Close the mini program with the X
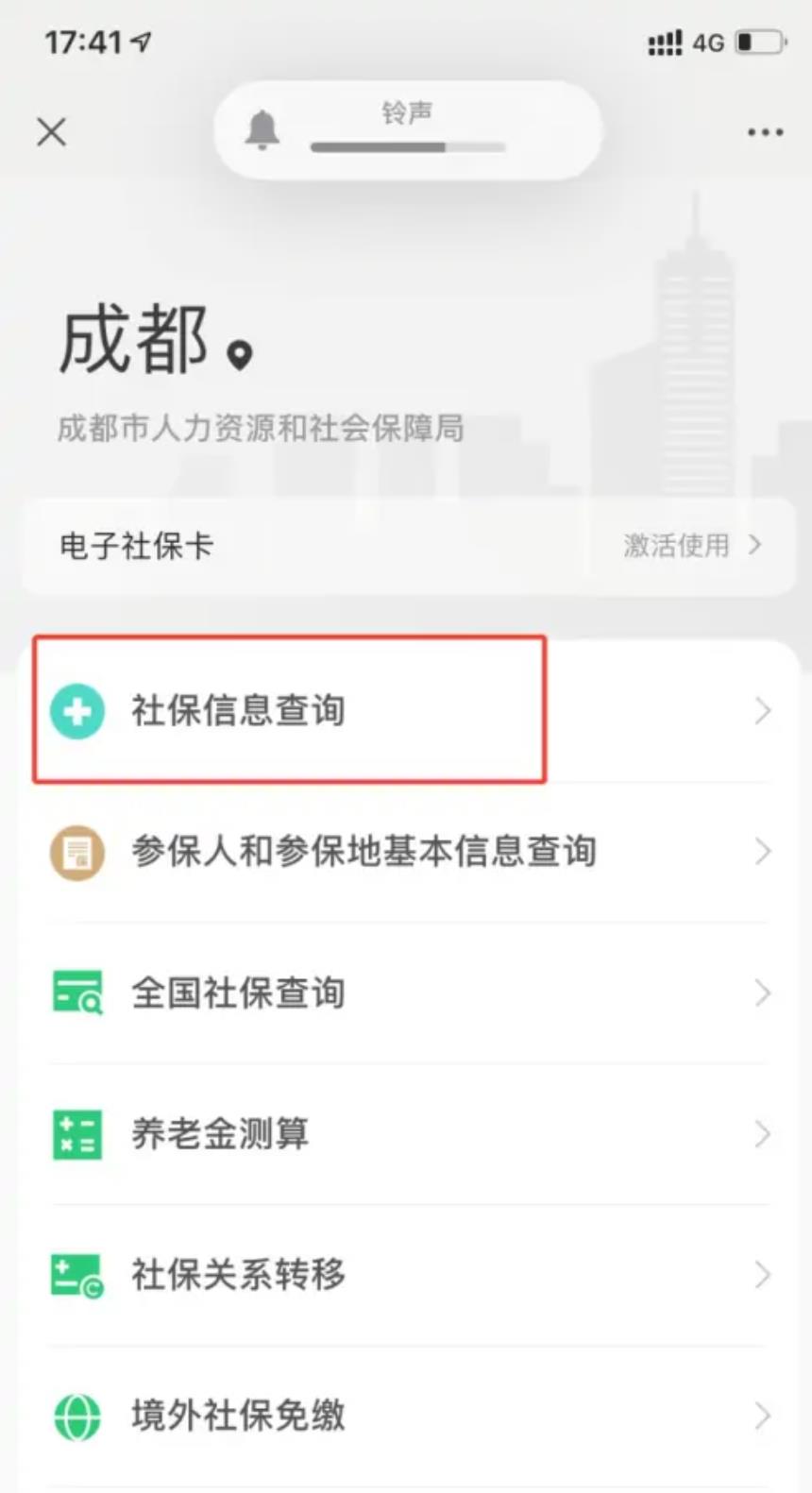 (x=52, y=131)
